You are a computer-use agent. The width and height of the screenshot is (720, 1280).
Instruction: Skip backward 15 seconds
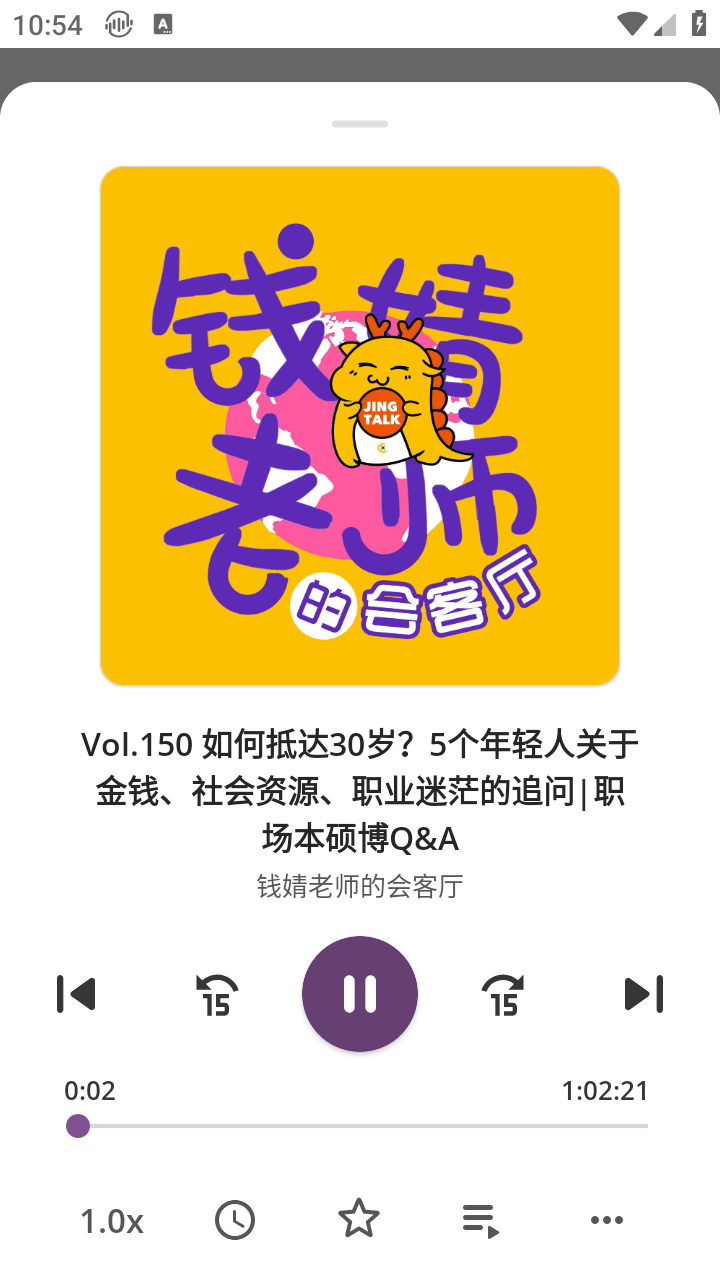click(x=215, y=993)
